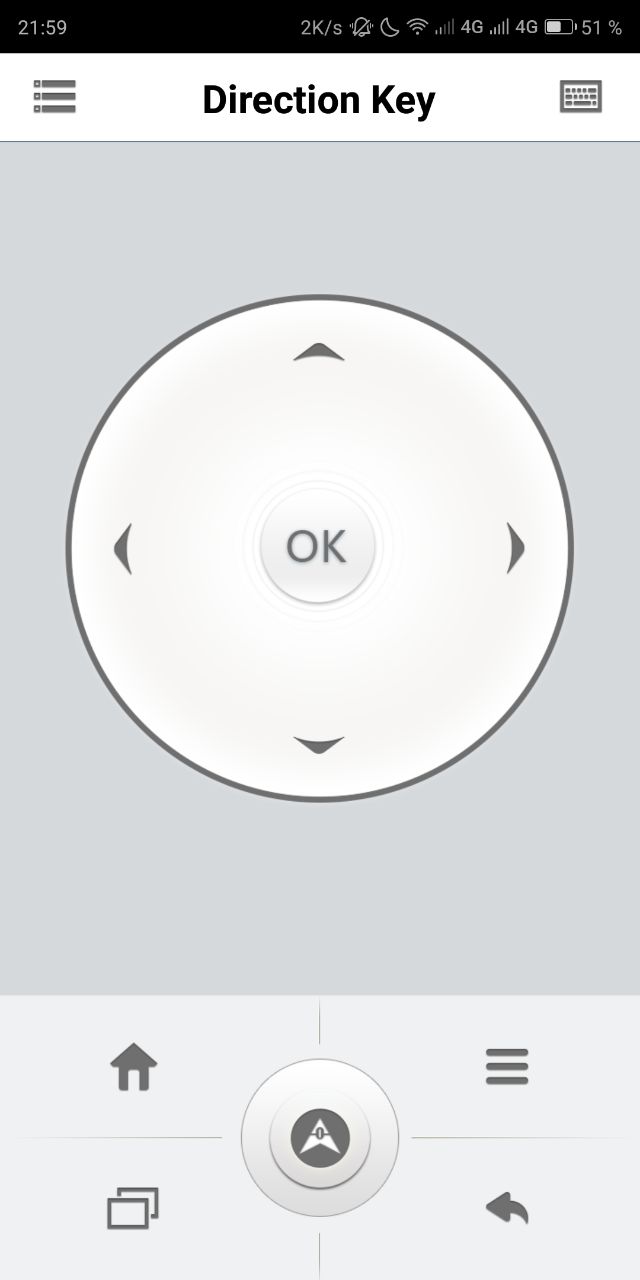Tap the round center button with the arrow logo
Screen dimensions: 640x1280
(320, 1137)
